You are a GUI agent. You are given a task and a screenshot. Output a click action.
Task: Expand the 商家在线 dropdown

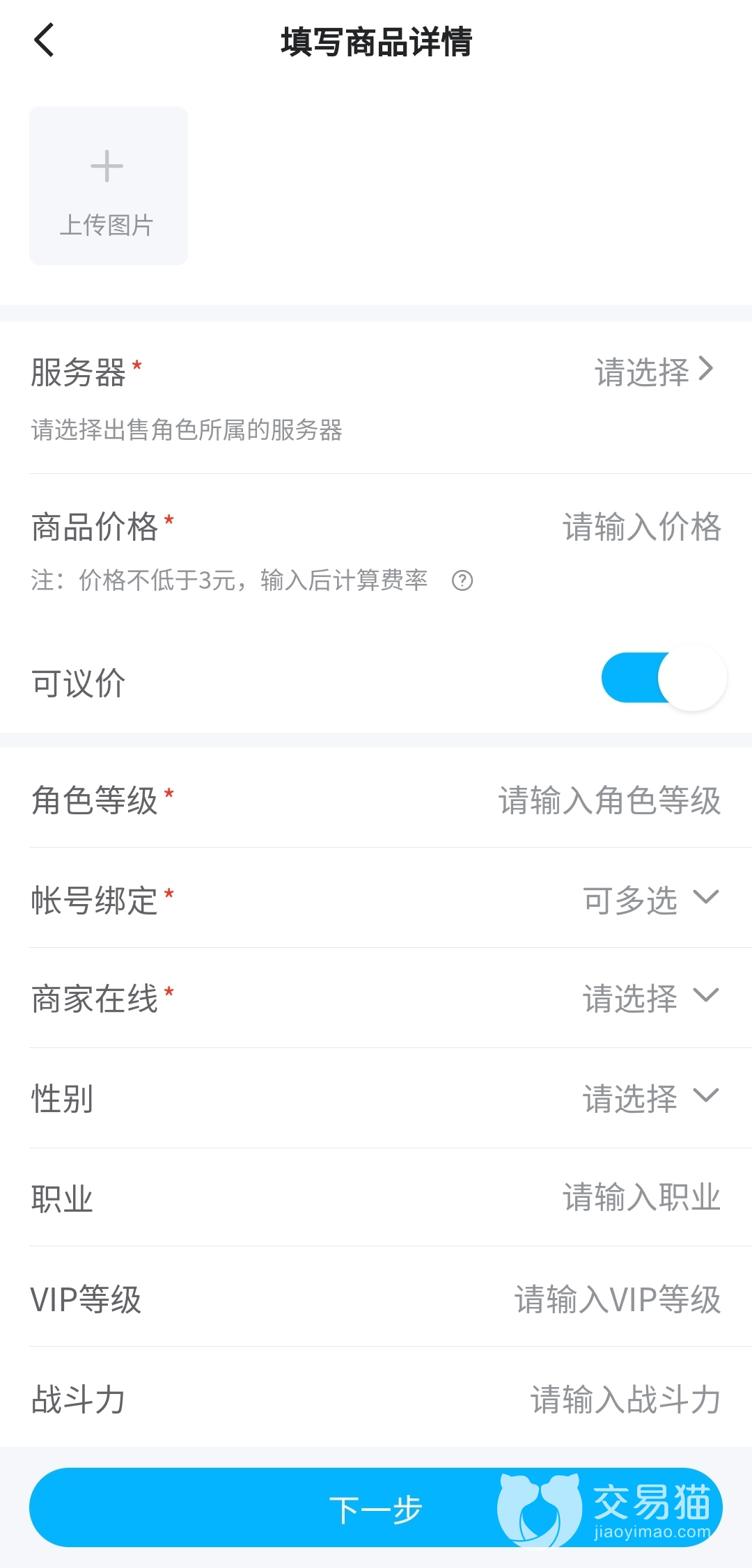pyautogui.click(x=650, y=998)
